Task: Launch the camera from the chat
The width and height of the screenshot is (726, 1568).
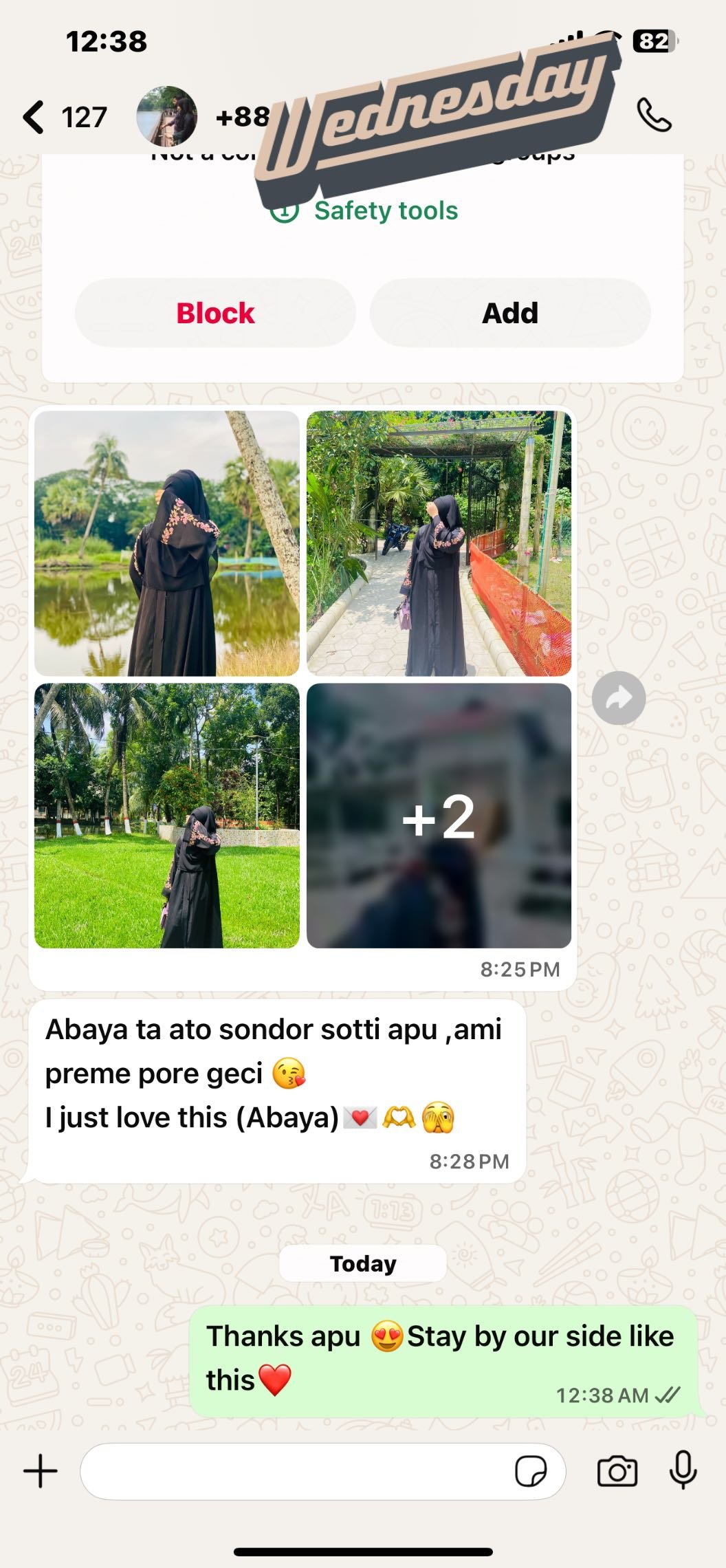Action: 617,1471
